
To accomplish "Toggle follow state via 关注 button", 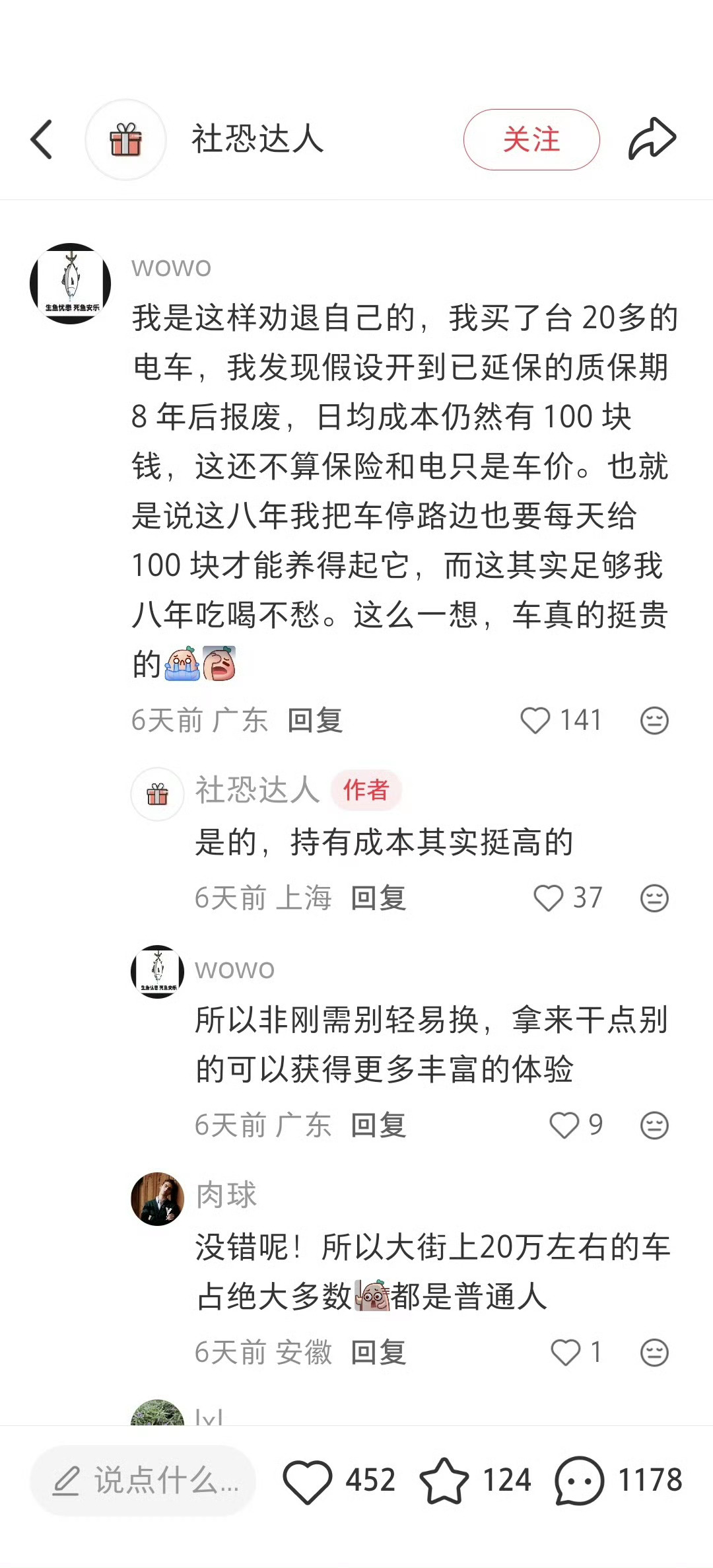I will click(531, 140).
